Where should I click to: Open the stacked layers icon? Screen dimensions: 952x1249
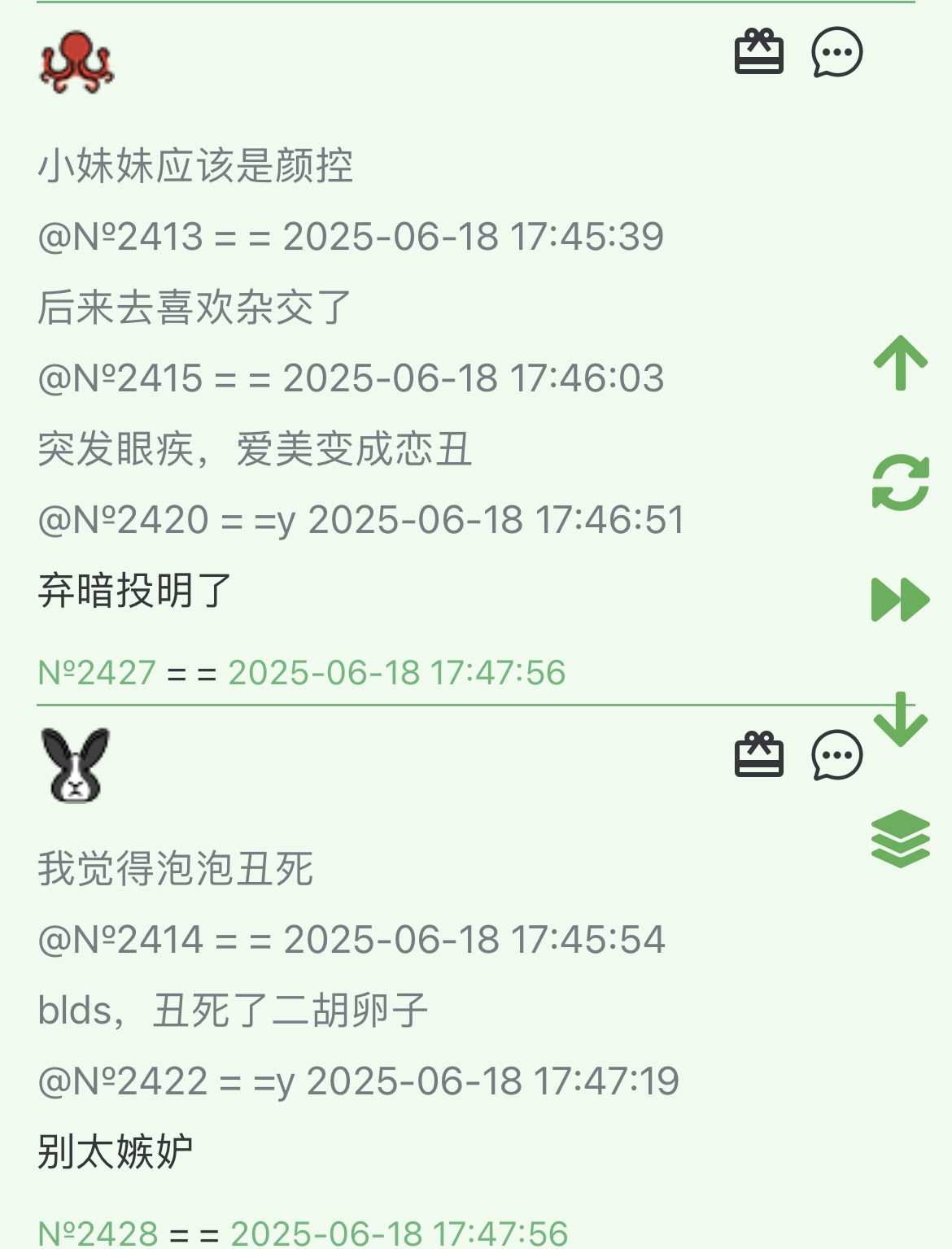900,838
